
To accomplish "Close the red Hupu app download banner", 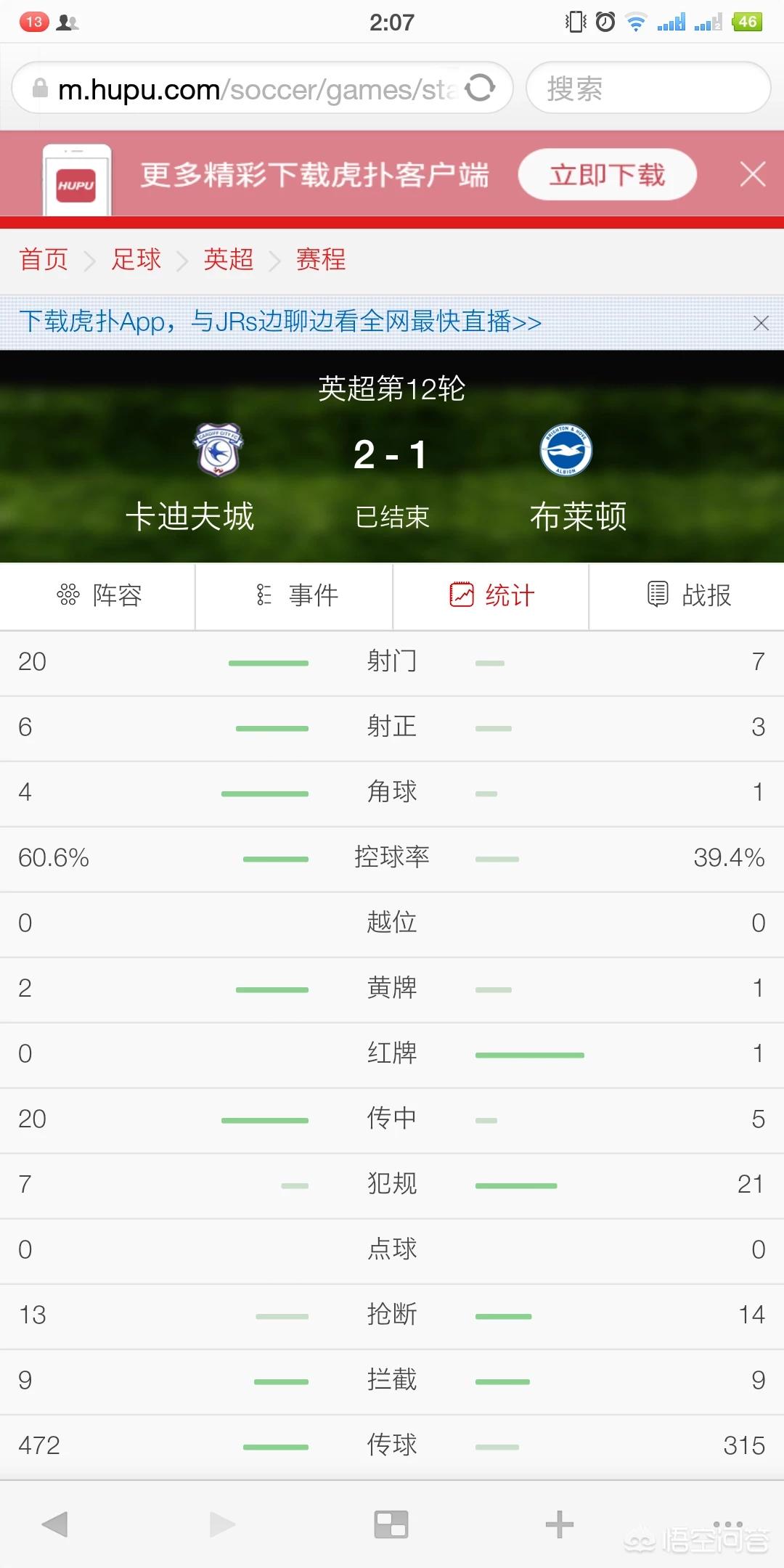I will pos(753,174).
